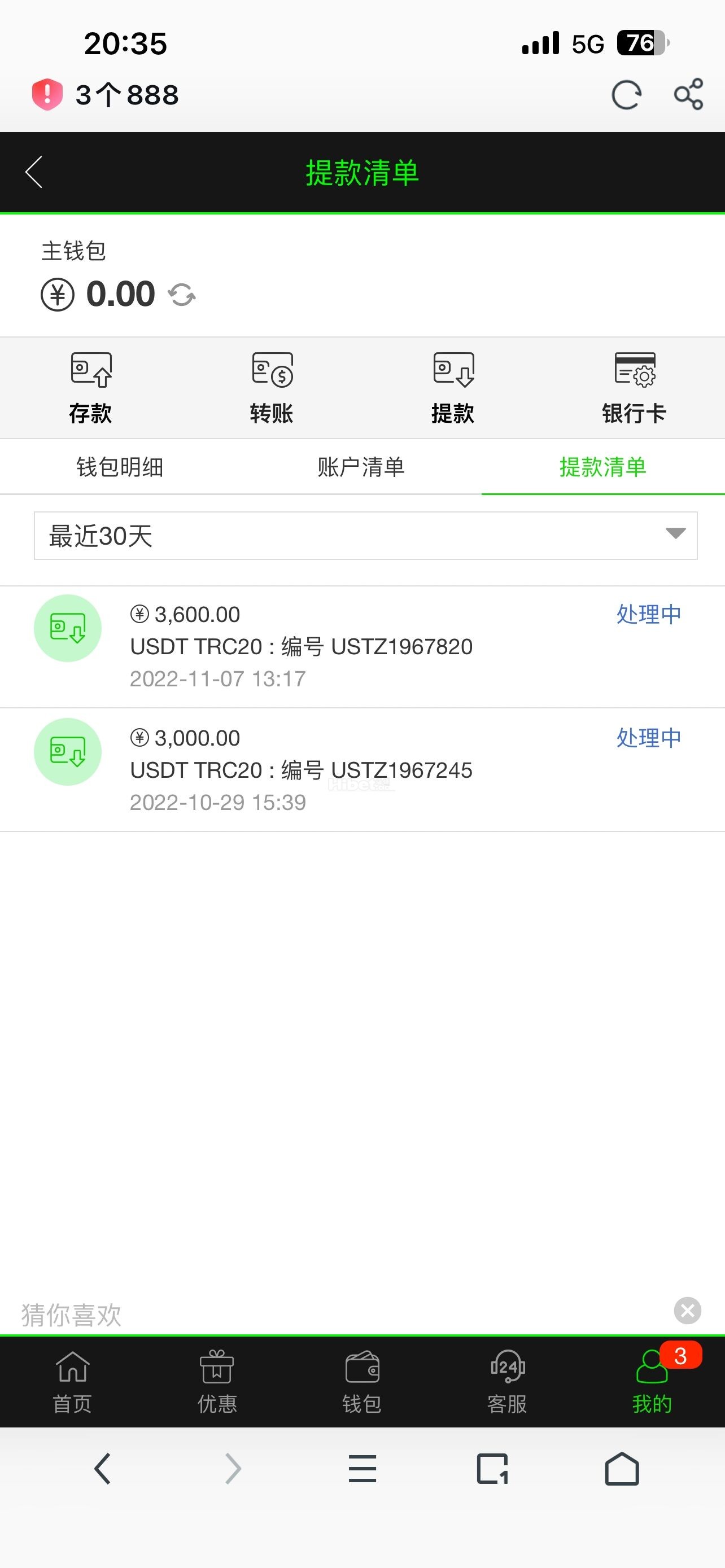
Task: Reload the page with the refresh icon
Action: click(x=626, y=95)
